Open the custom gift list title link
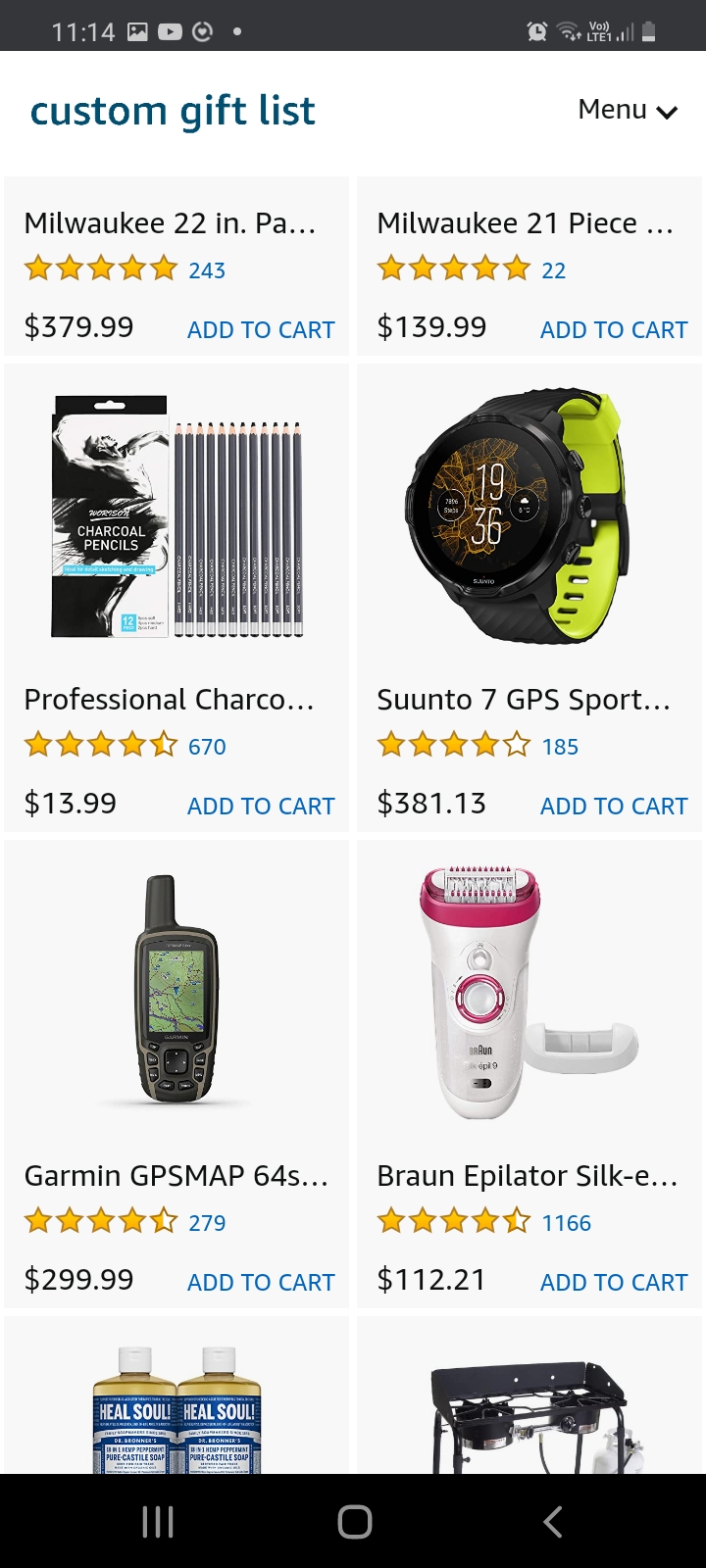 pyautogui.click(x=173, y=111)
